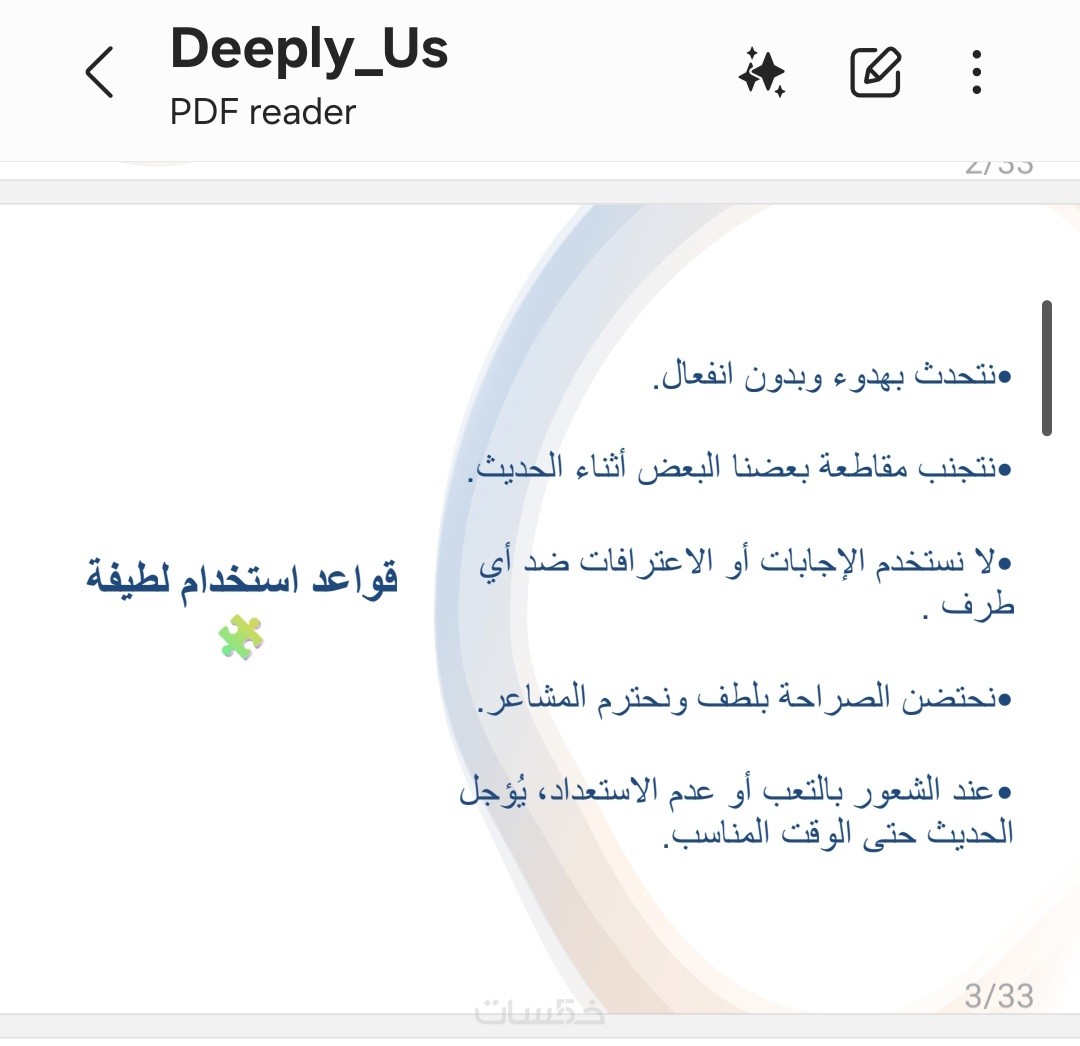
Task: Open edit mode with the pencil icon
Action: point(875,73)
